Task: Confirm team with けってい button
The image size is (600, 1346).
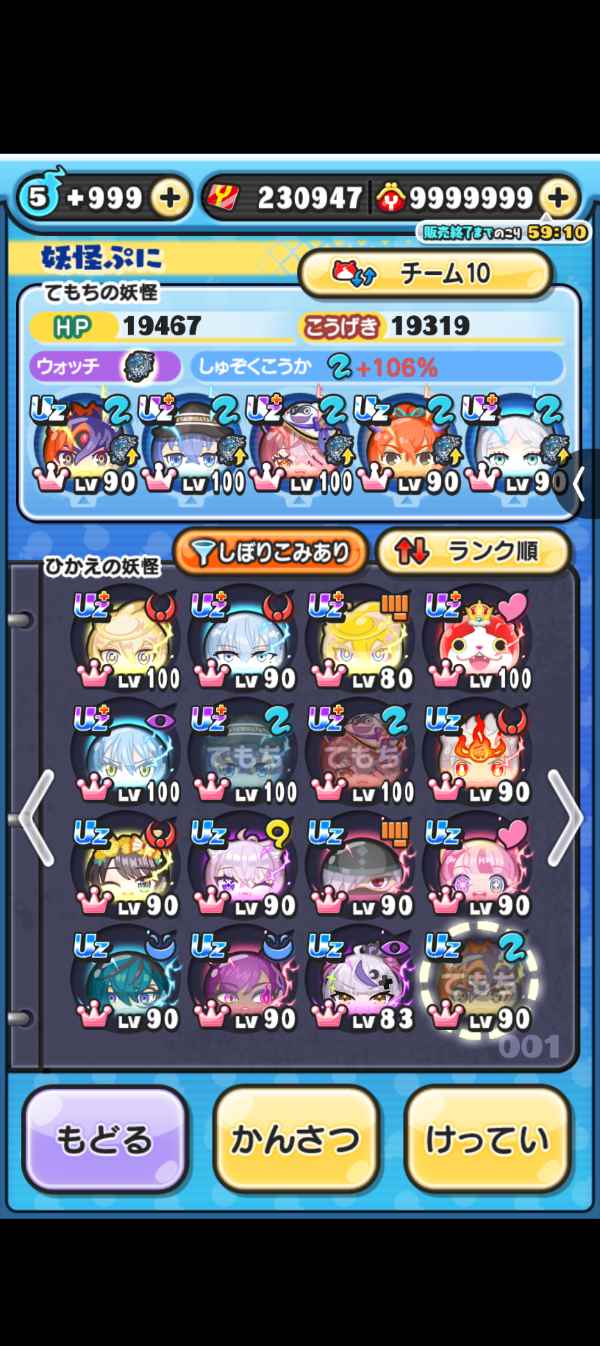Action: coord(487,1141)
